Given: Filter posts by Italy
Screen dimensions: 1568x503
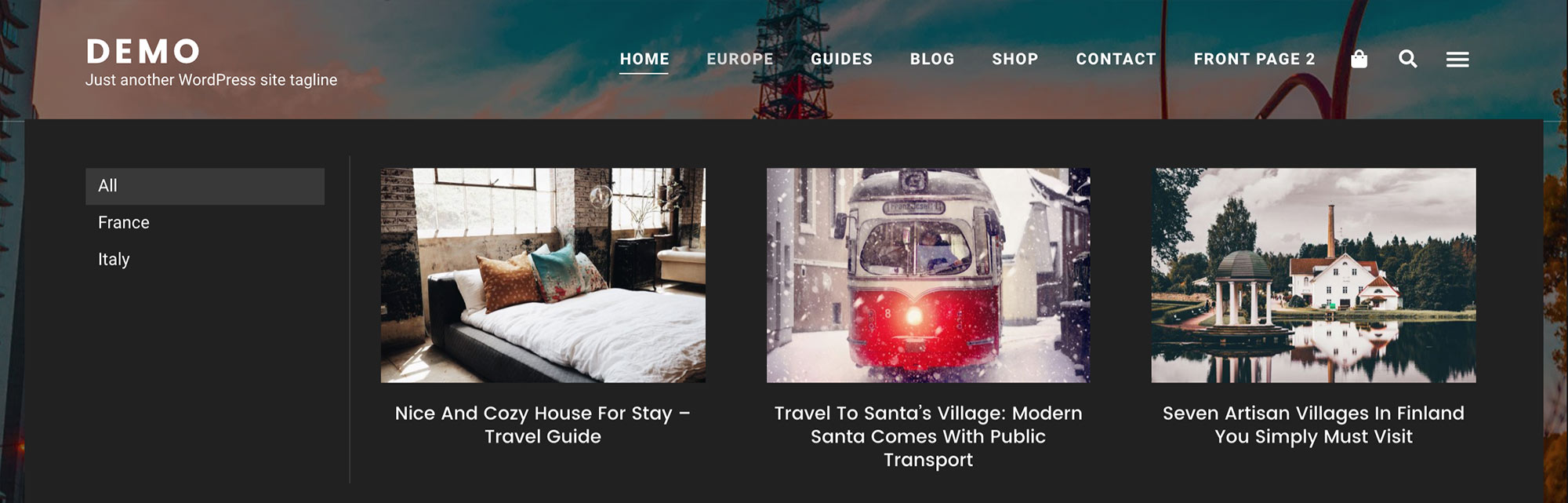Looking at the screenshot, I should click(114, 260).
